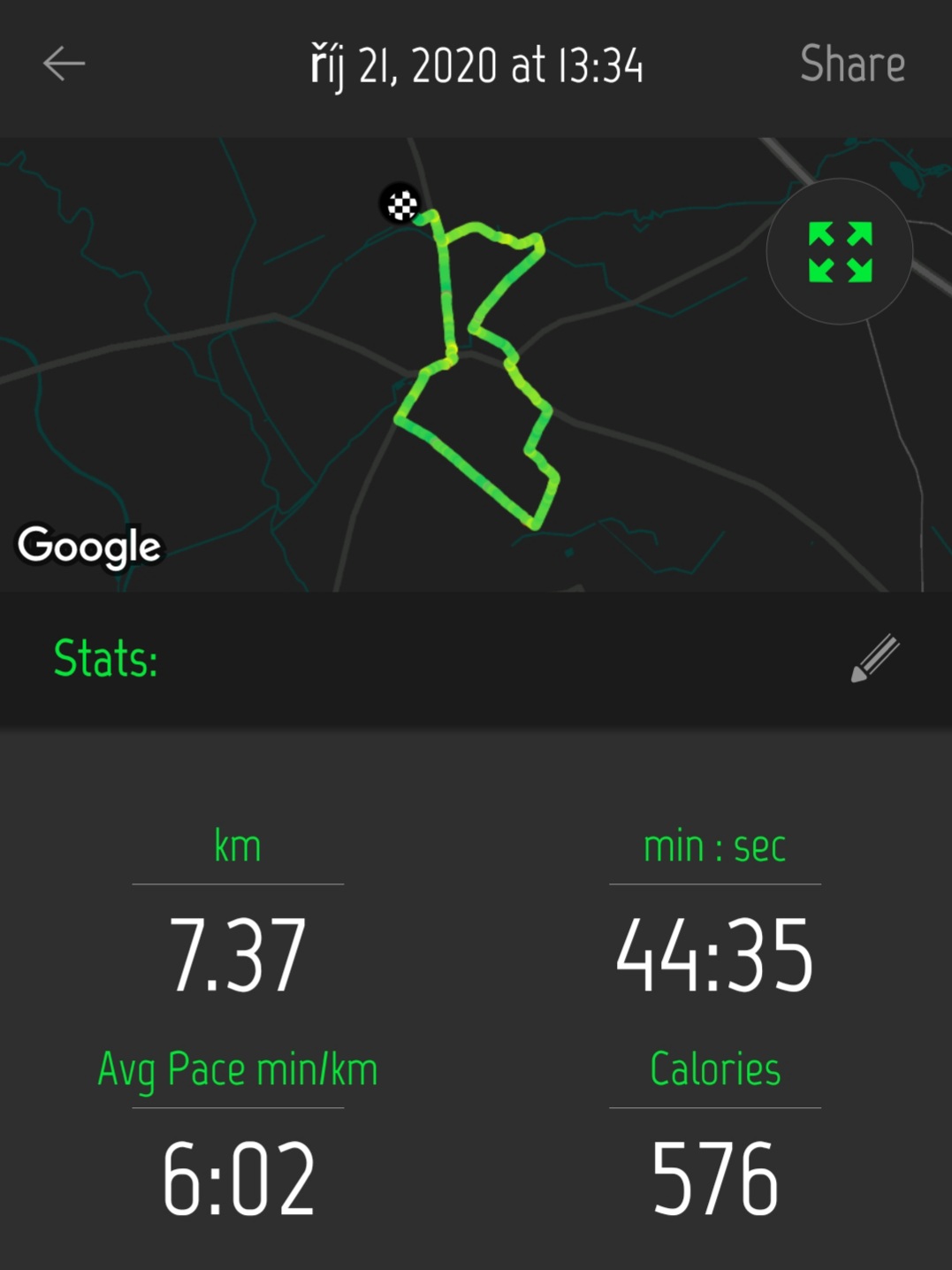This screenshot has width=952, height=1270.
Task: Expand the route map to fullscreen
Action: tap(840, 252)
